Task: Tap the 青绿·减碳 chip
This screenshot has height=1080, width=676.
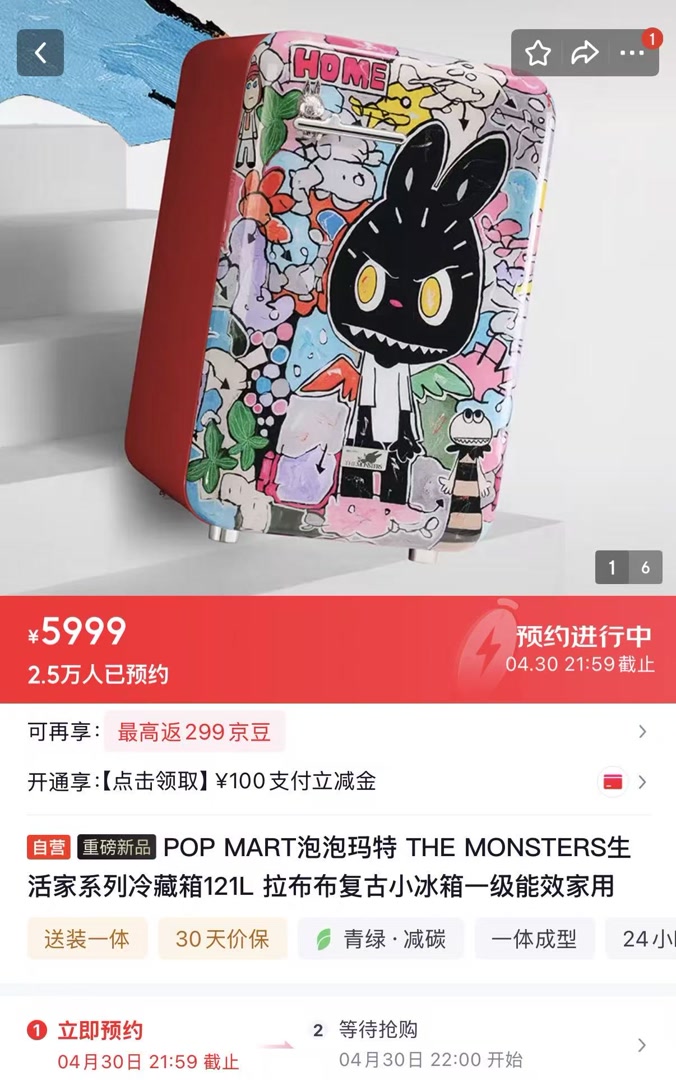Action: tap(381, 939)
